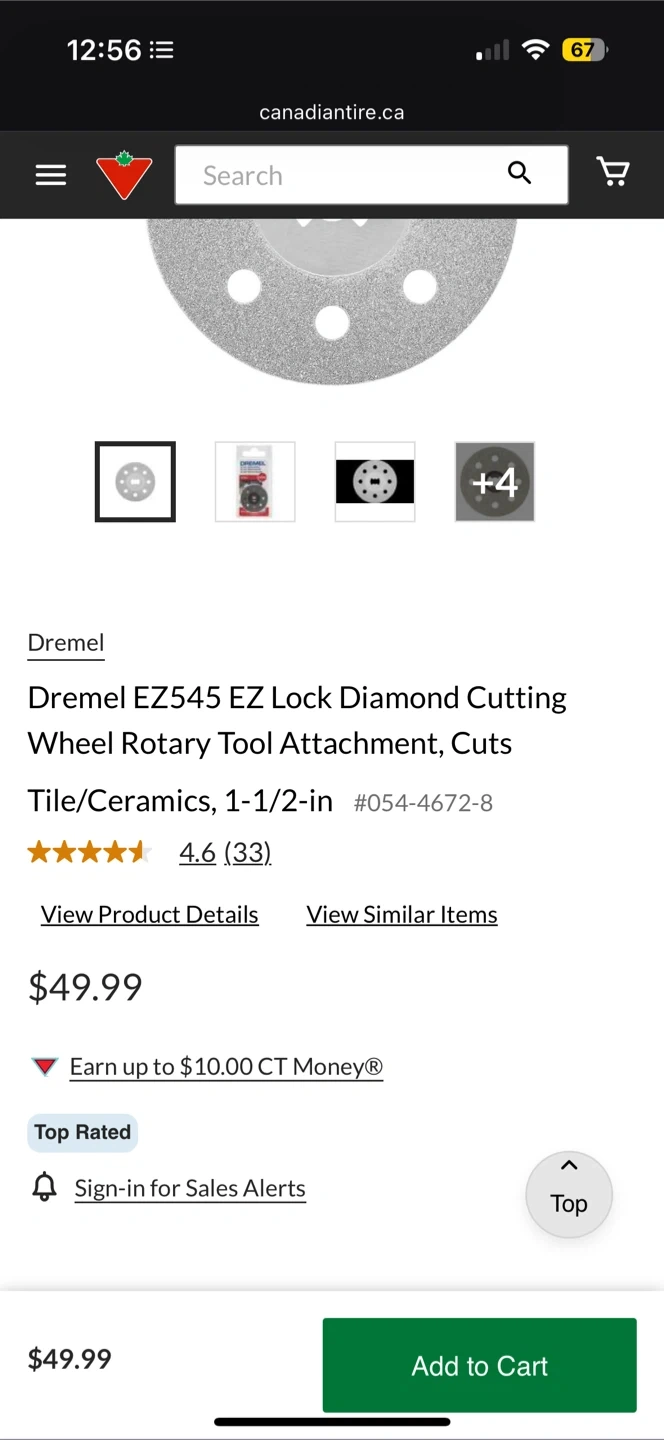664x1440 pixels.
Task: Go to Canadian Tire home via logo
Action: [124, 175]
